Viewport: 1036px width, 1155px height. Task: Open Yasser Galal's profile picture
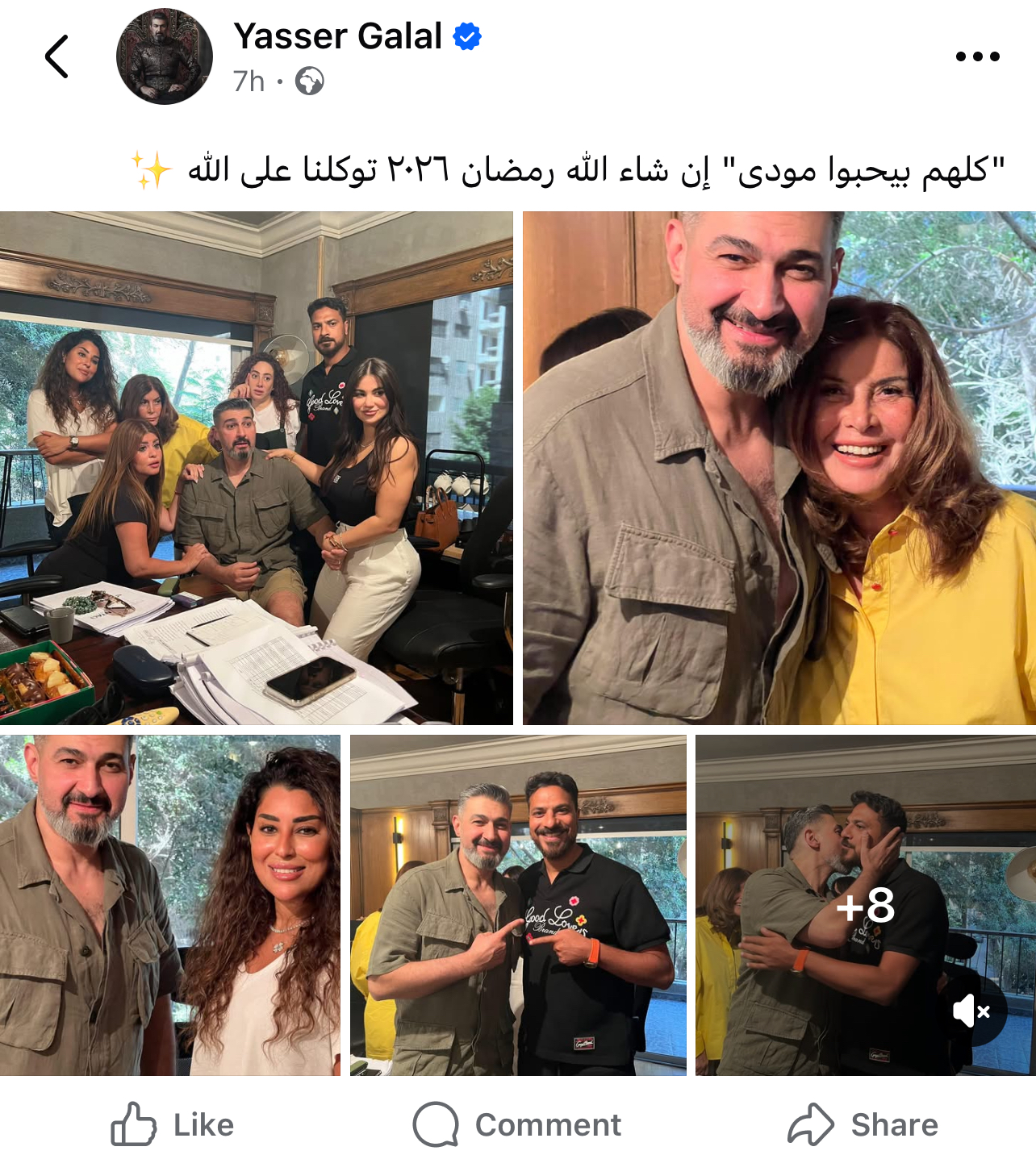[165, 56]
